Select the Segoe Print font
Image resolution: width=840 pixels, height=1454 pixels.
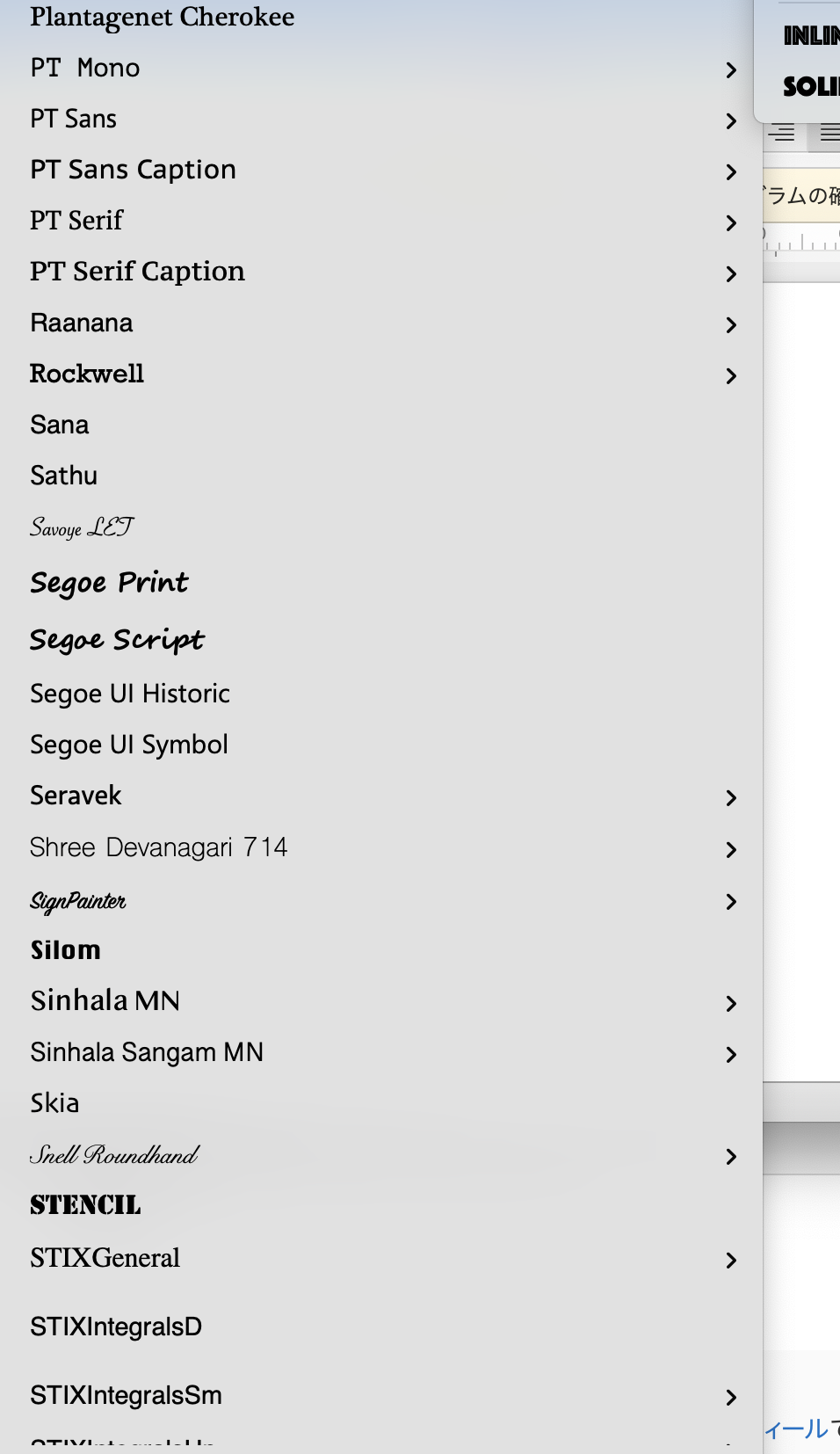[109, 583]
